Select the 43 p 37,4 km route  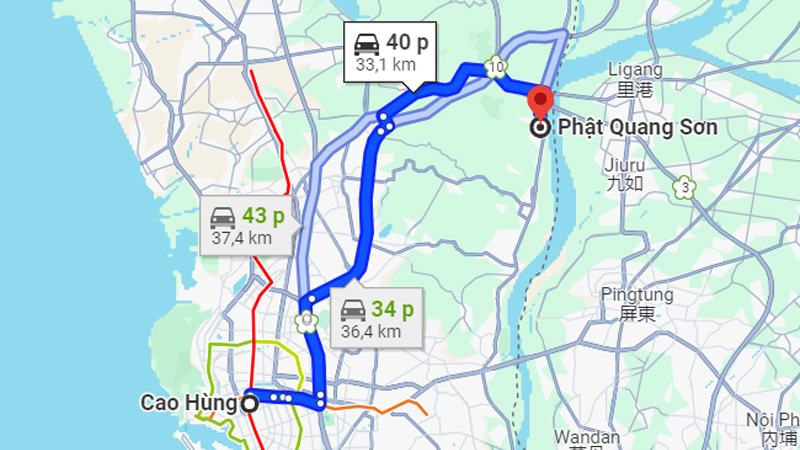(248, 225)
